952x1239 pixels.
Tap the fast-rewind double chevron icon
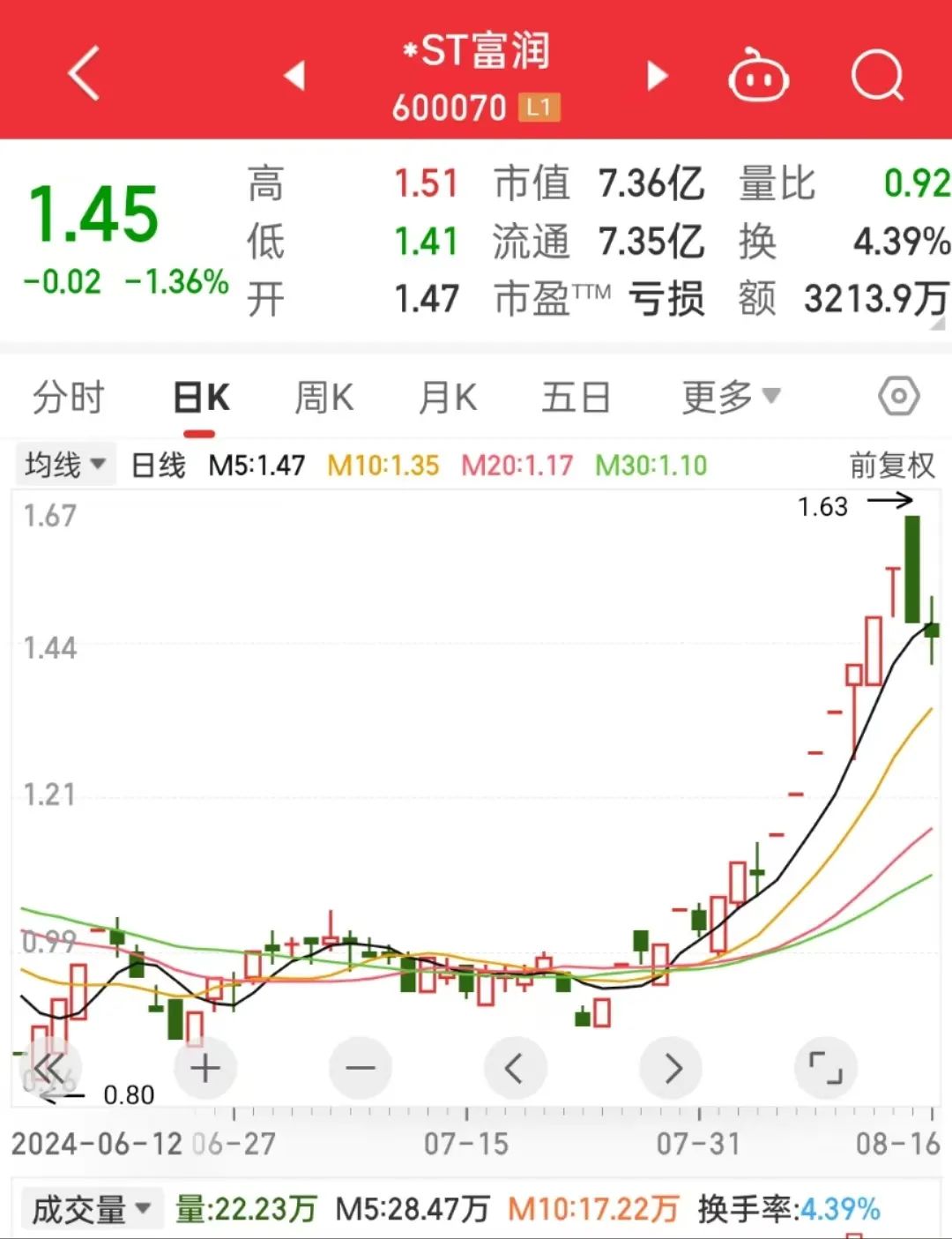tap(50, 1067)
